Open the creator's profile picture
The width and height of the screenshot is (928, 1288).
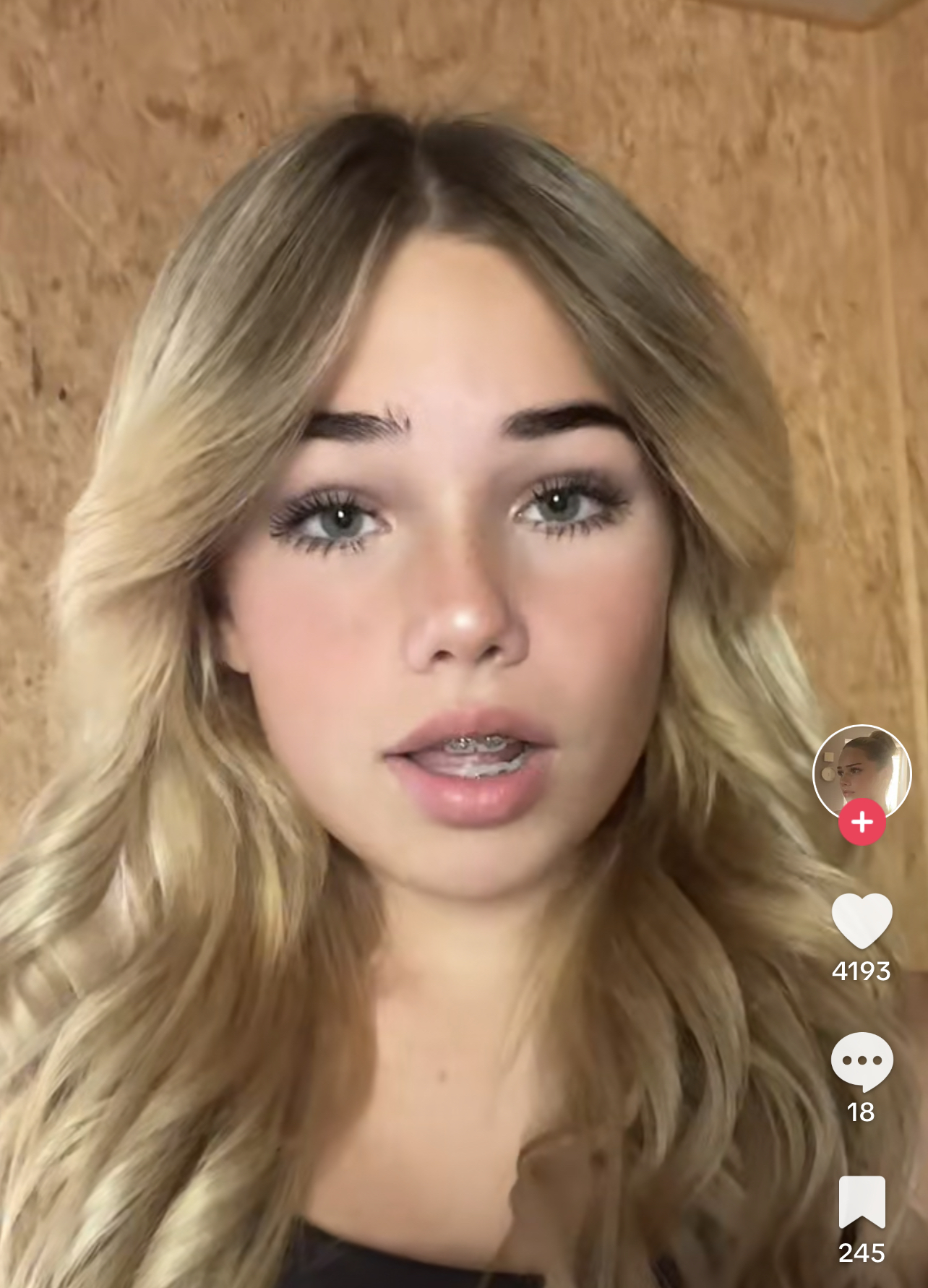coord(862,770)
